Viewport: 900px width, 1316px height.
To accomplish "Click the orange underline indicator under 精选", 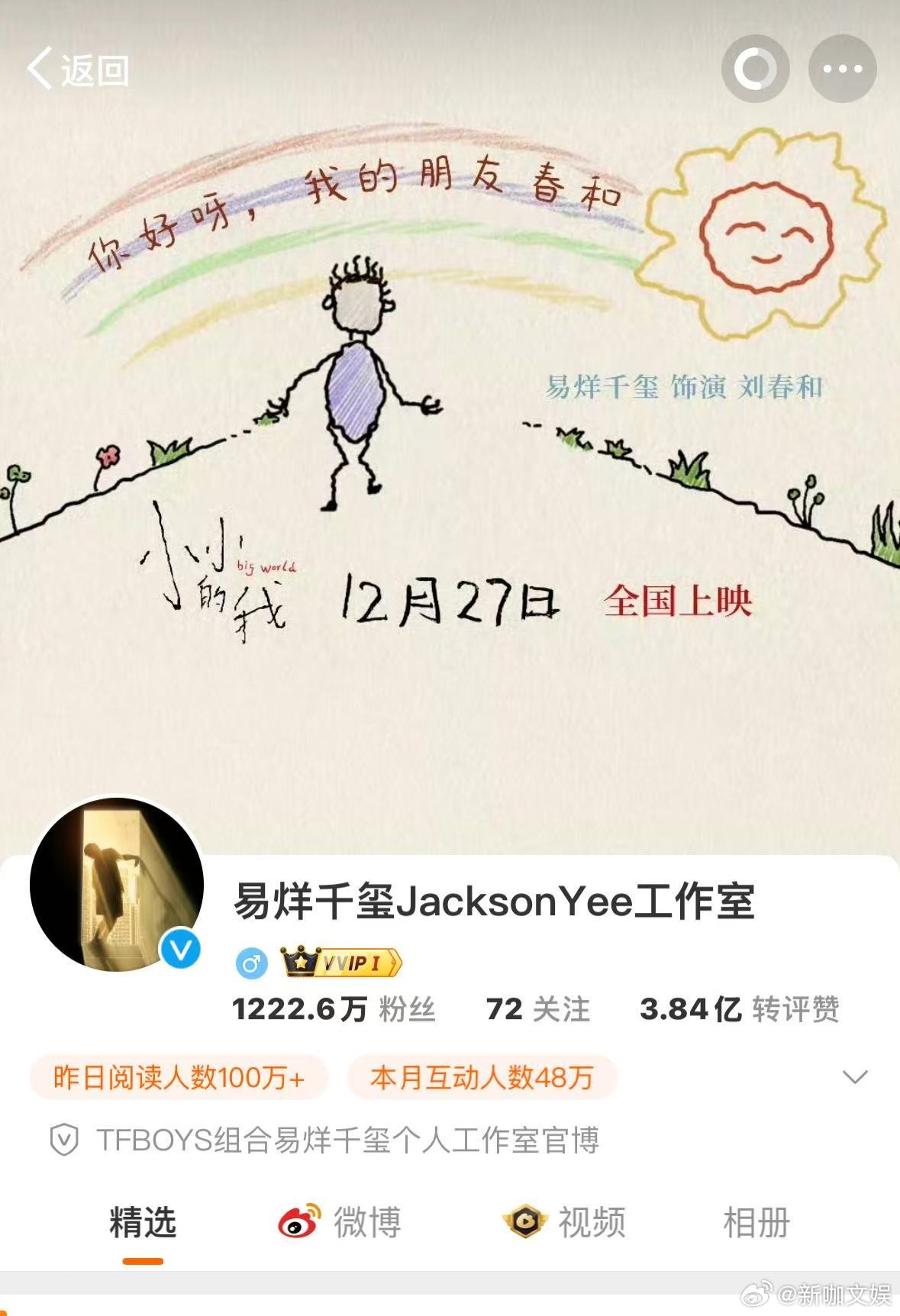I will [x=141, y=1260].
